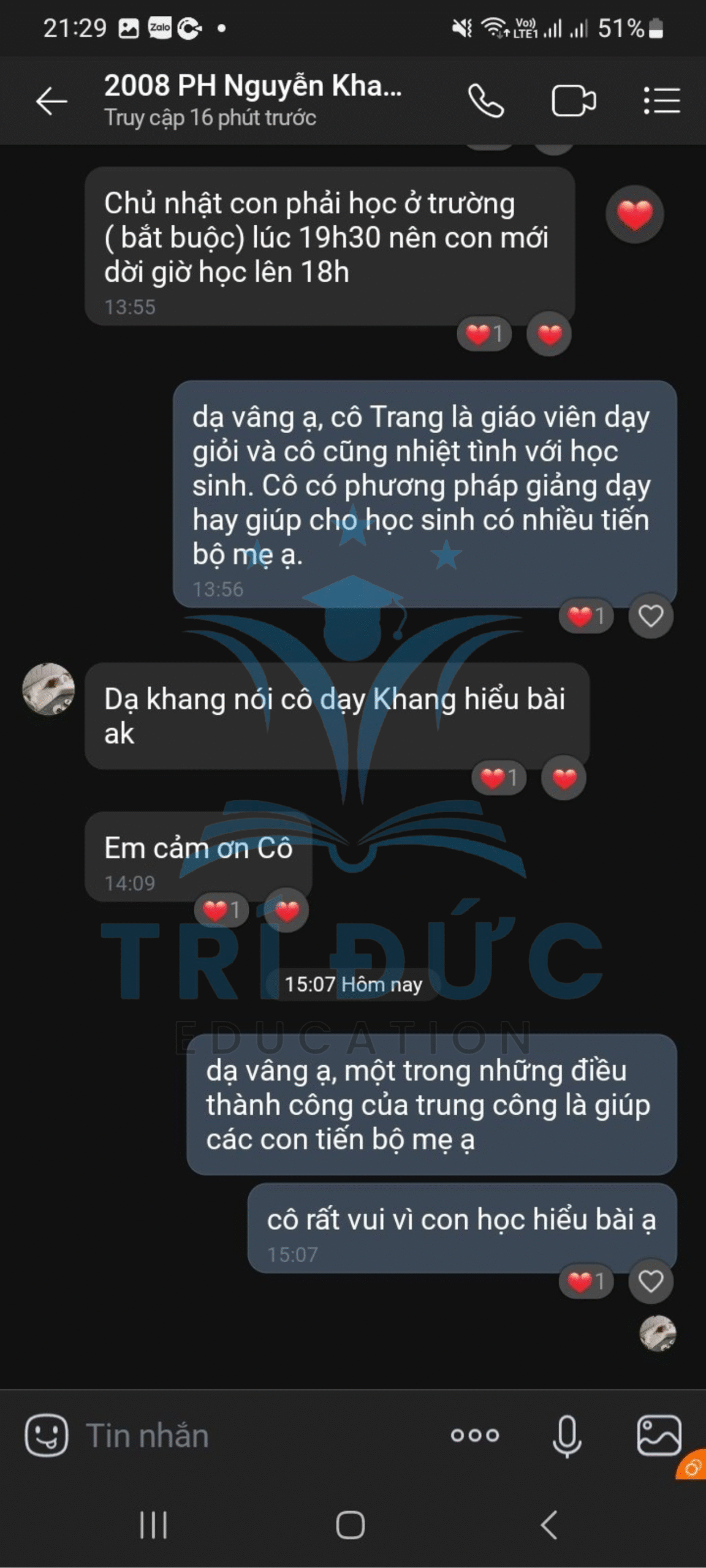
Task: Go to the phone home screen
Action: tap(351, 1525)
